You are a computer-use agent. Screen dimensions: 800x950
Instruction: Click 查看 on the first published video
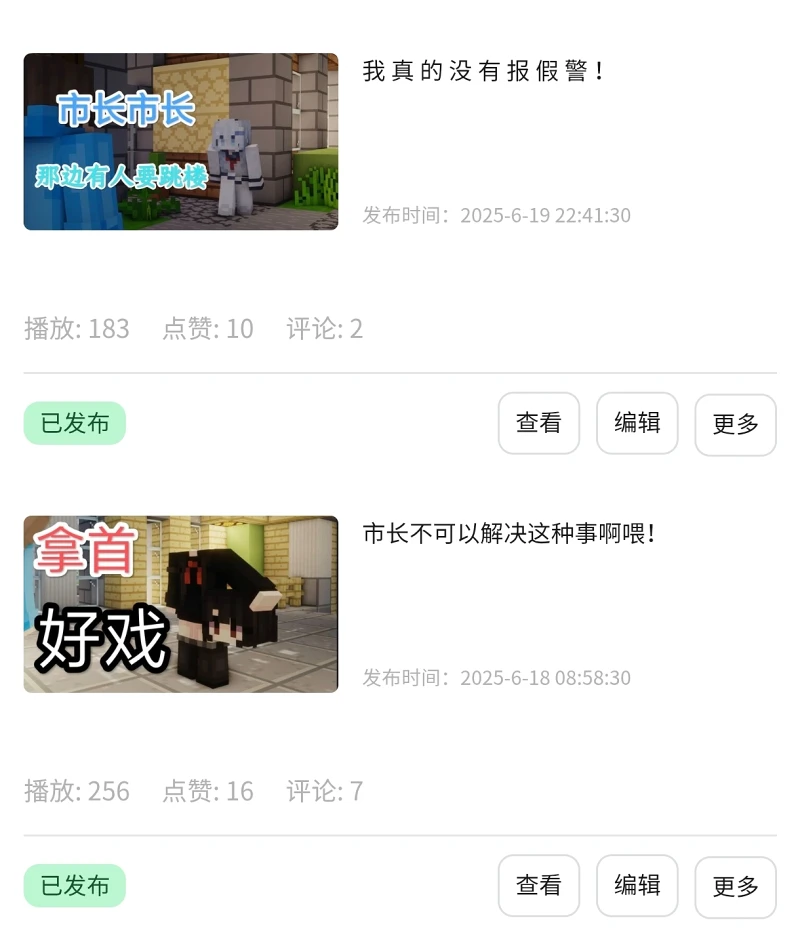coord(538,423)
